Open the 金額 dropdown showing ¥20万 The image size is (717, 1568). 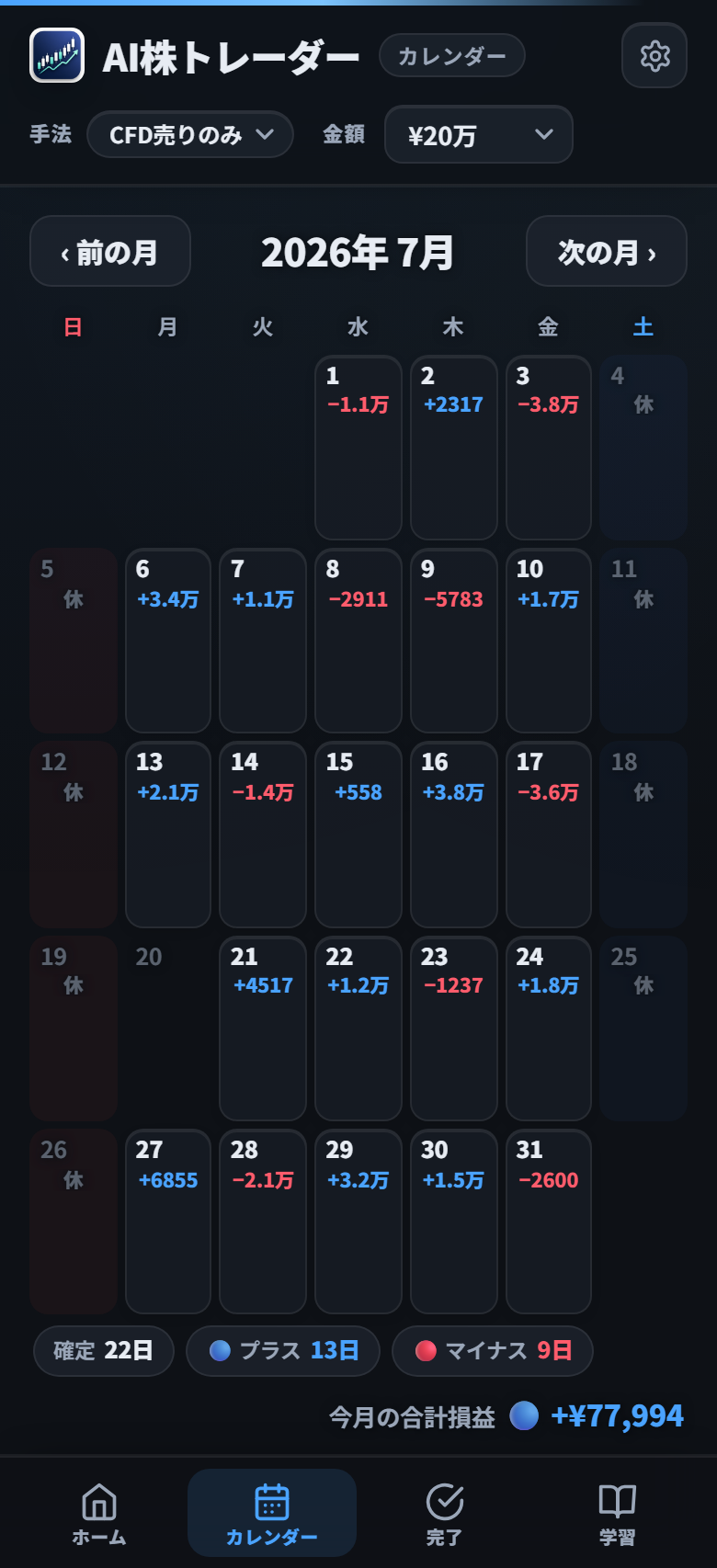(x=479, y=135)
